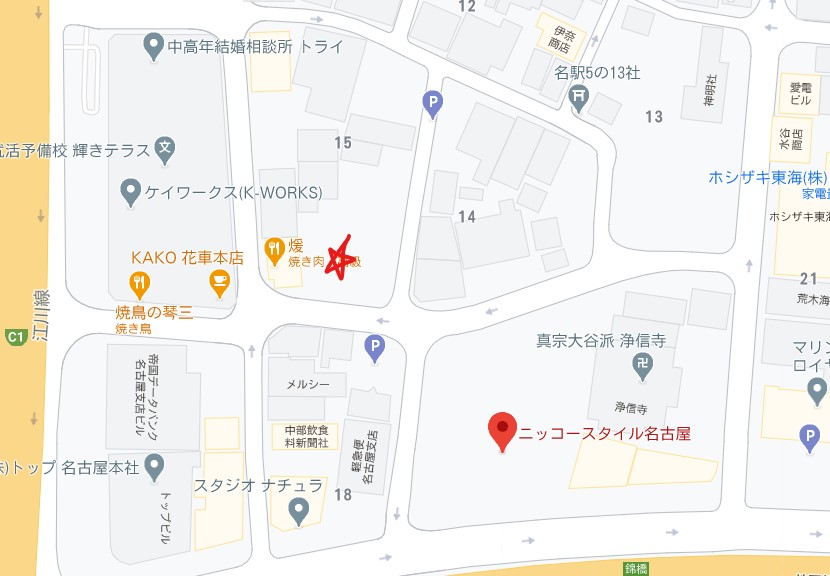Open the 名駅5の13社 shrine marker

(579, 96)
